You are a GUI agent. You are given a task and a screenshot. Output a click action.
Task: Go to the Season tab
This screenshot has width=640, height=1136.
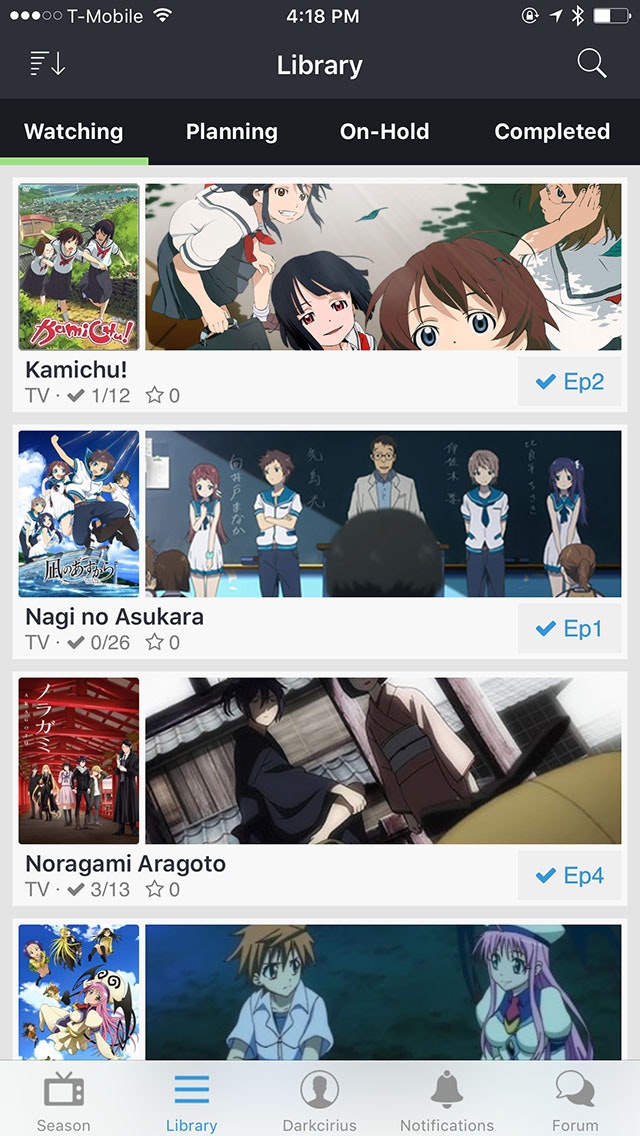(64, 1100)
